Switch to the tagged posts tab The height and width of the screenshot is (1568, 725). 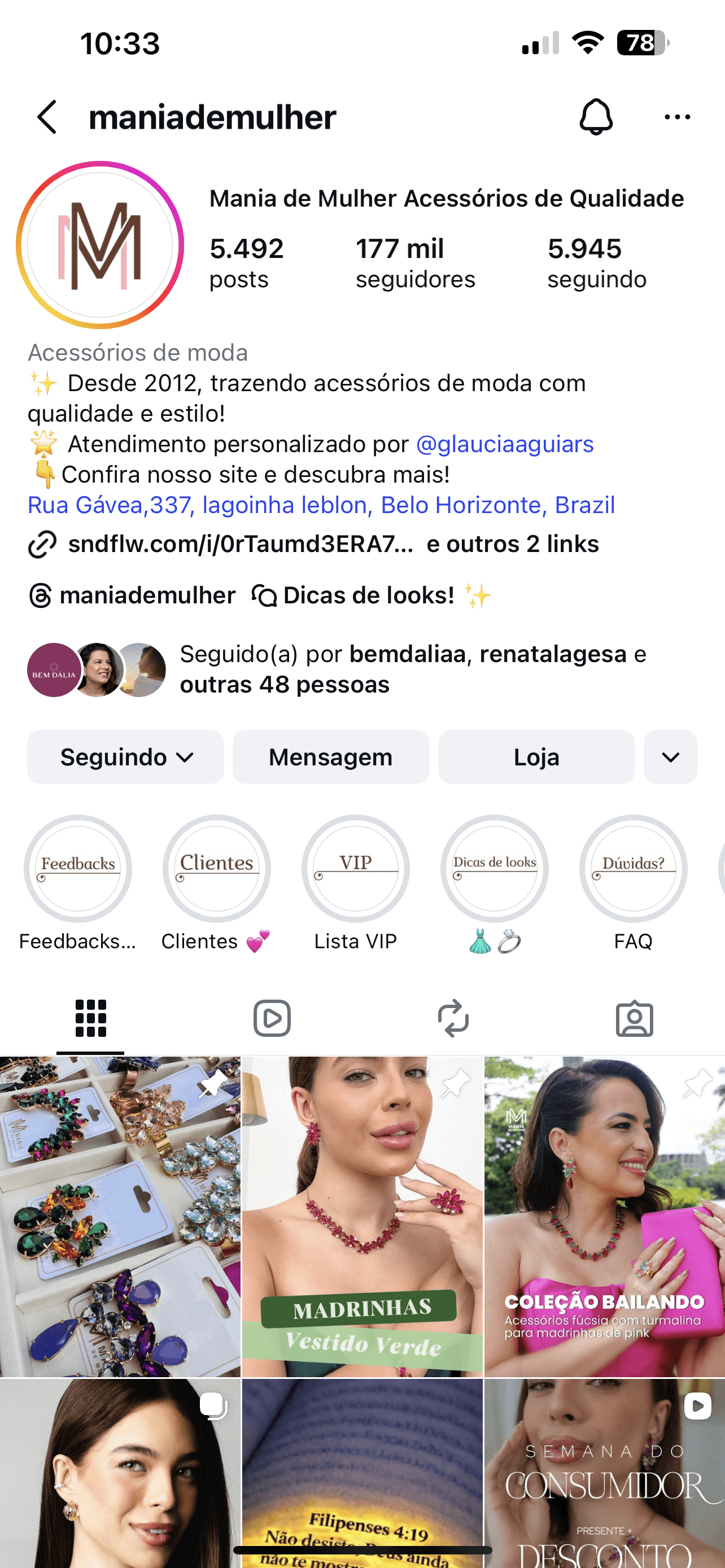pos(634,1018)
